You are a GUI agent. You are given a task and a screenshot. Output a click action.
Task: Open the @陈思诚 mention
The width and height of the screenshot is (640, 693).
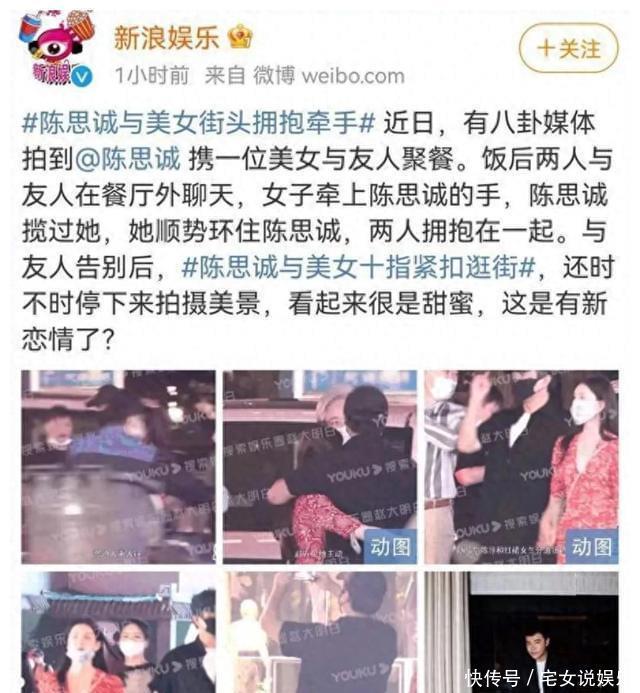pos(143,160)
